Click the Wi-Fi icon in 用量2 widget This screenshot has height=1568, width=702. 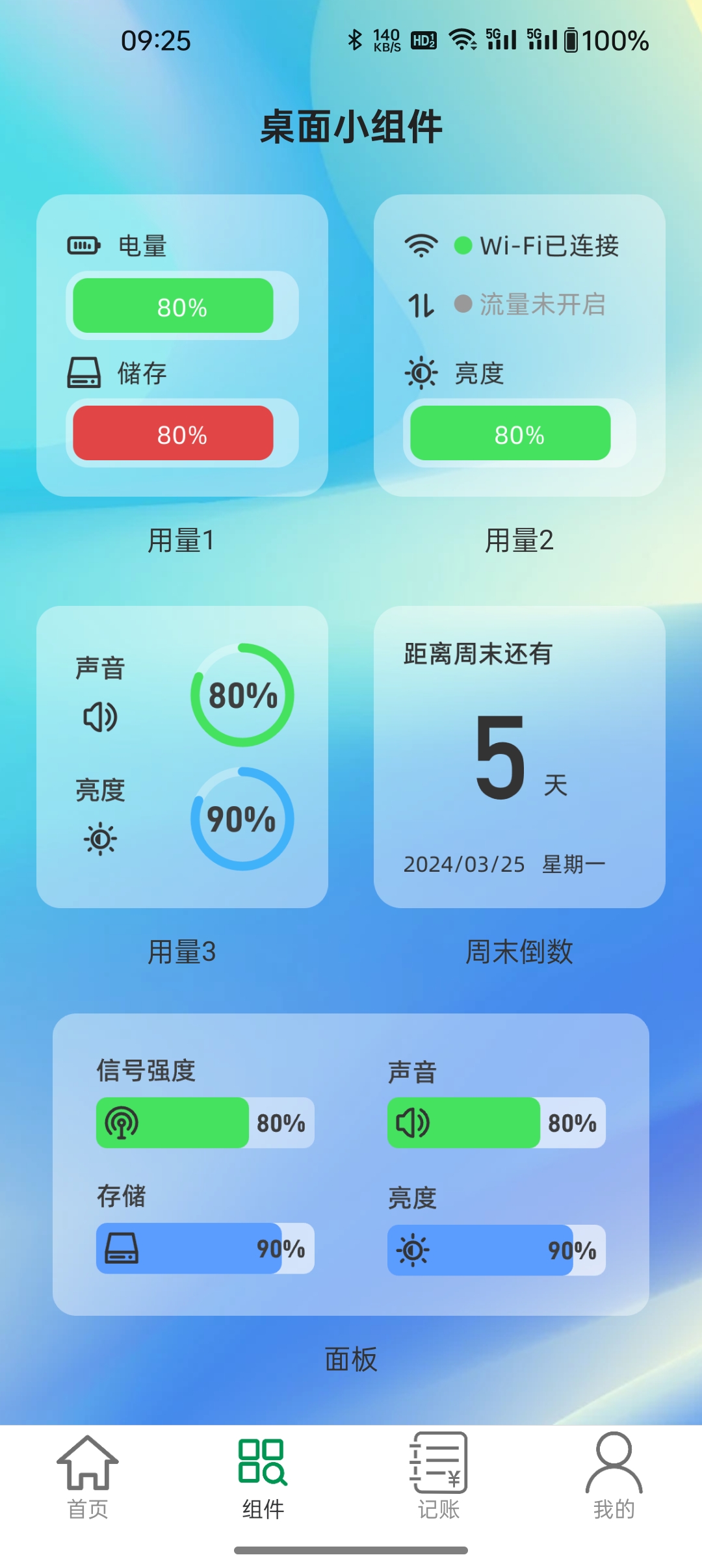click(x=420, y=246)
